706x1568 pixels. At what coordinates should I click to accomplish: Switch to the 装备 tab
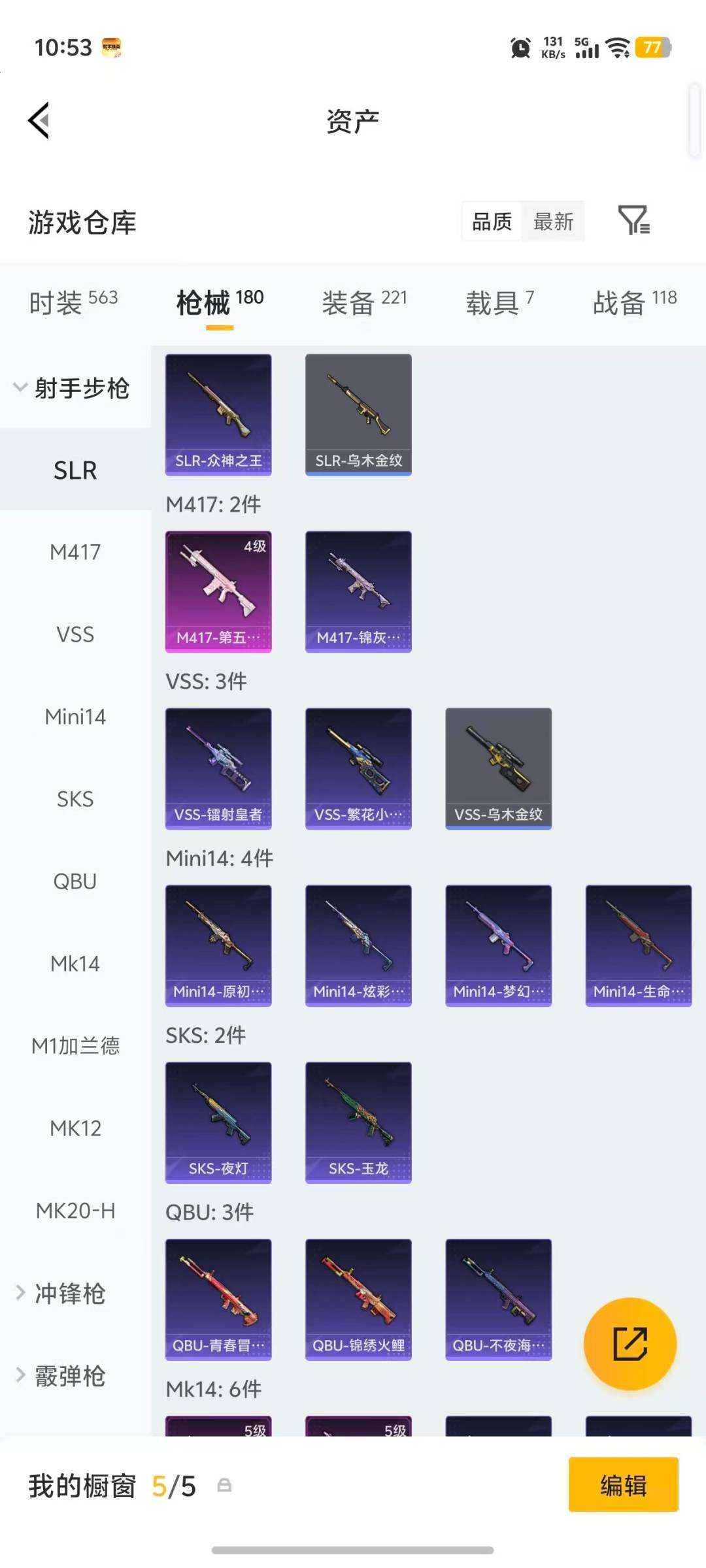pos(364,302)
